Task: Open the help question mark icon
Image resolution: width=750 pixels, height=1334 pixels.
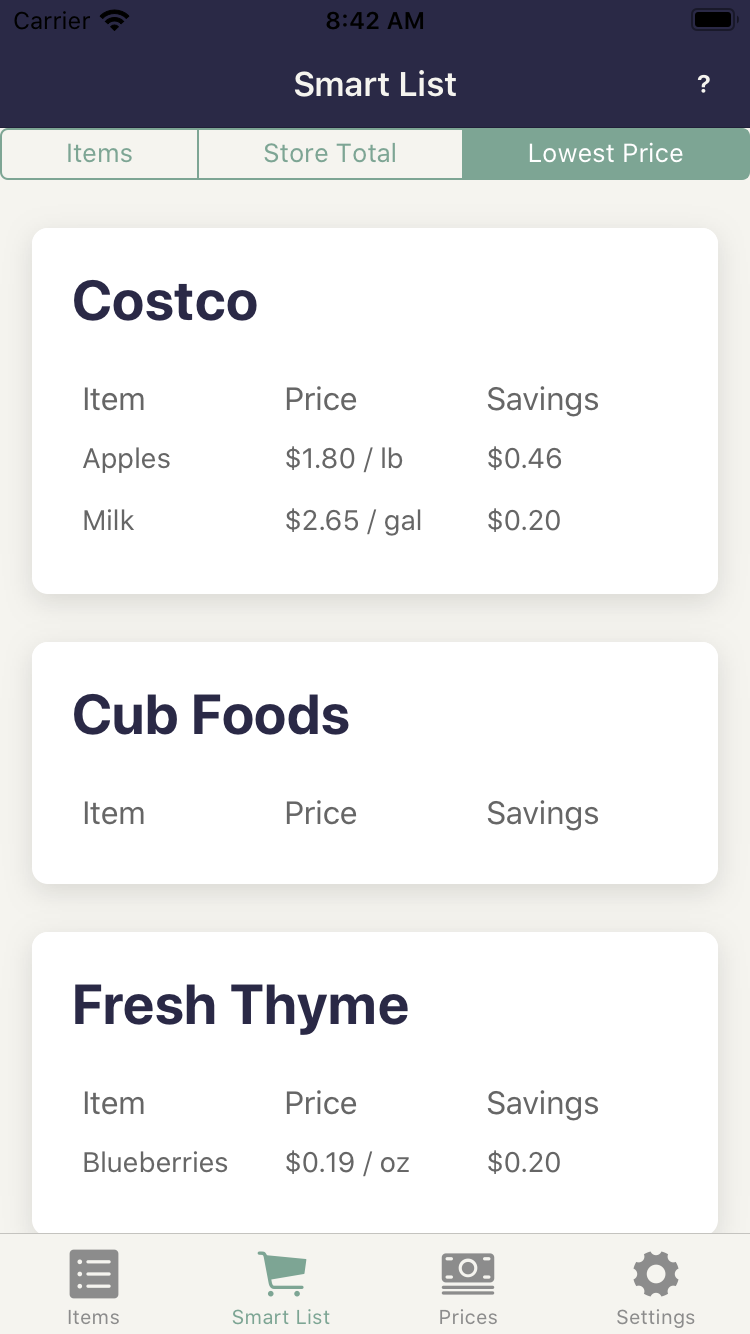Action: pos(704,85)
